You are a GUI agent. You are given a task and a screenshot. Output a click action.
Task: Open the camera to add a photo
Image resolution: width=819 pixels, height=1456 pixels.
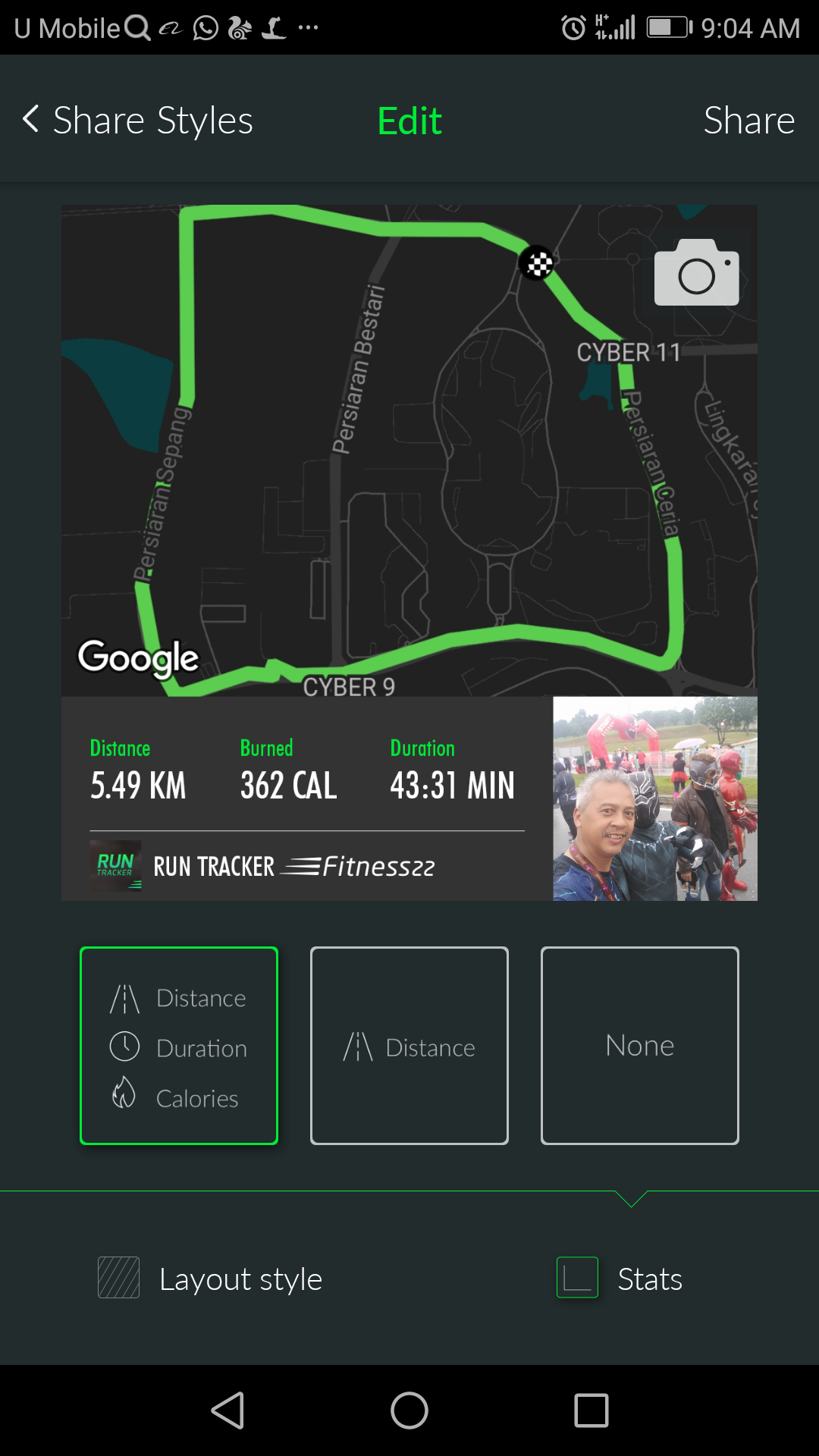(x=696, y=273)
